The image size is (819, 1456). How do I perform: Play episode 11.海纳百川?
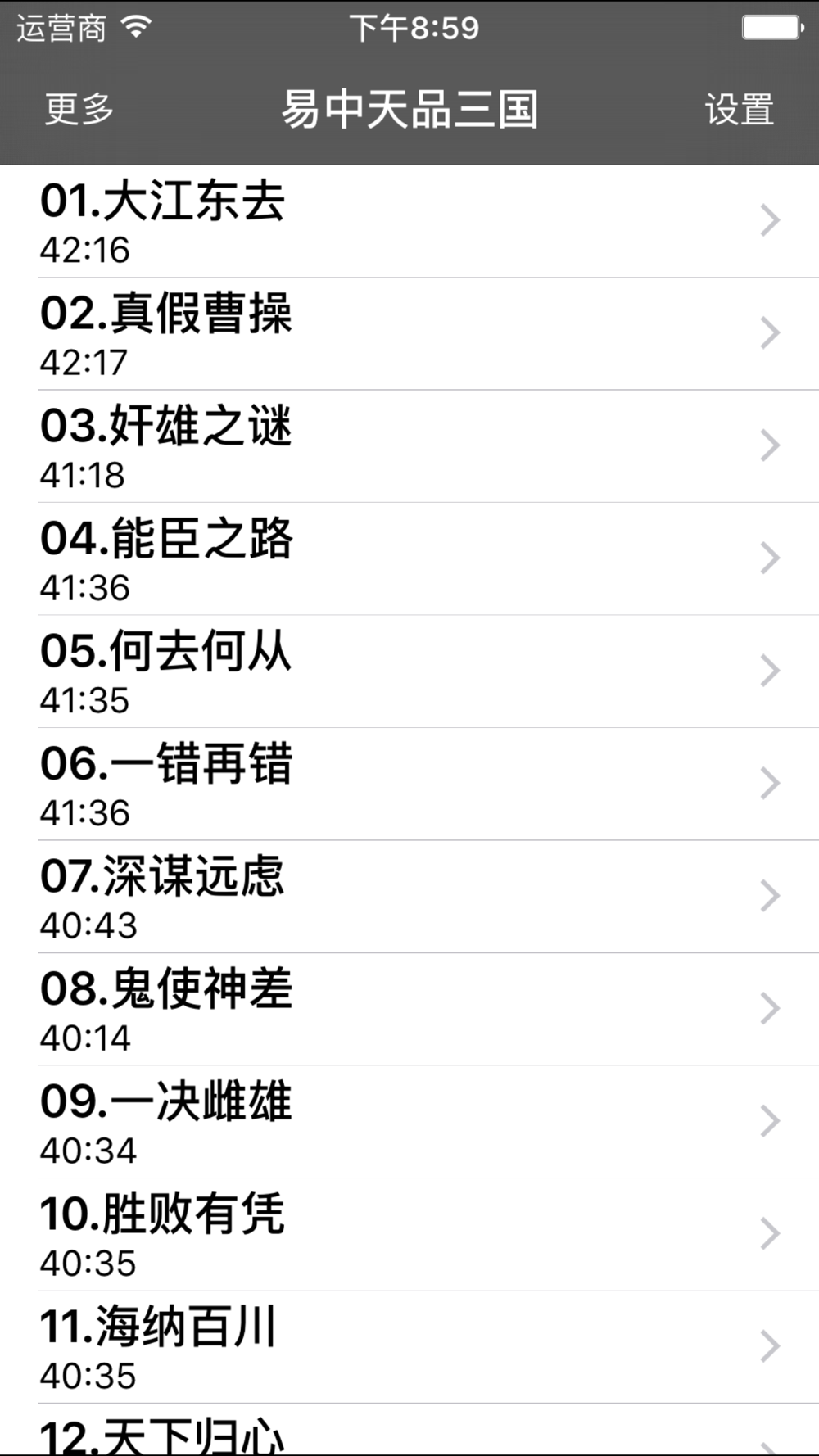click(x=409, y=1347)
